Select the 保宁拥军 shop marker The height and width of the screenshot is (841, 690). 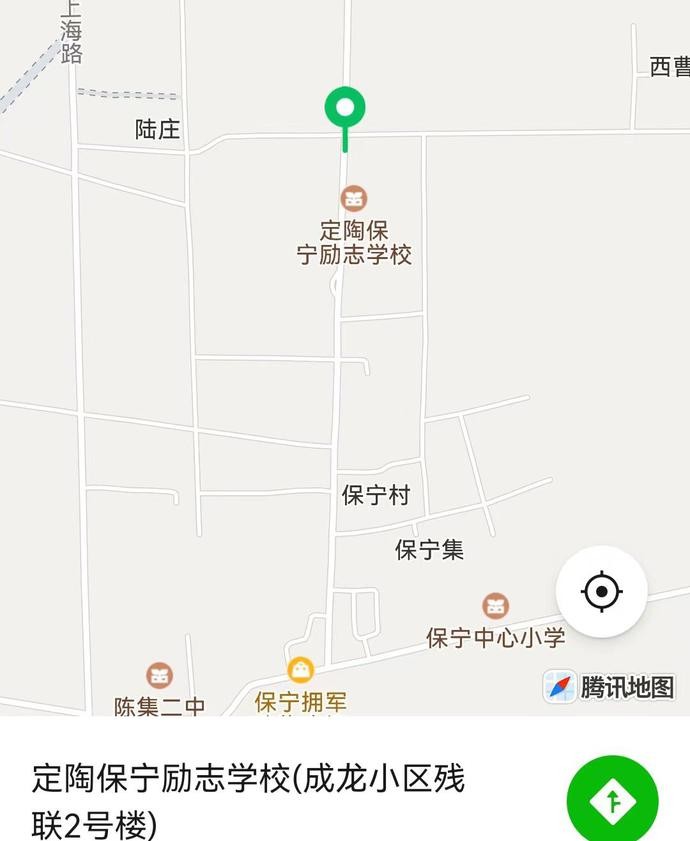click(300, 670)
